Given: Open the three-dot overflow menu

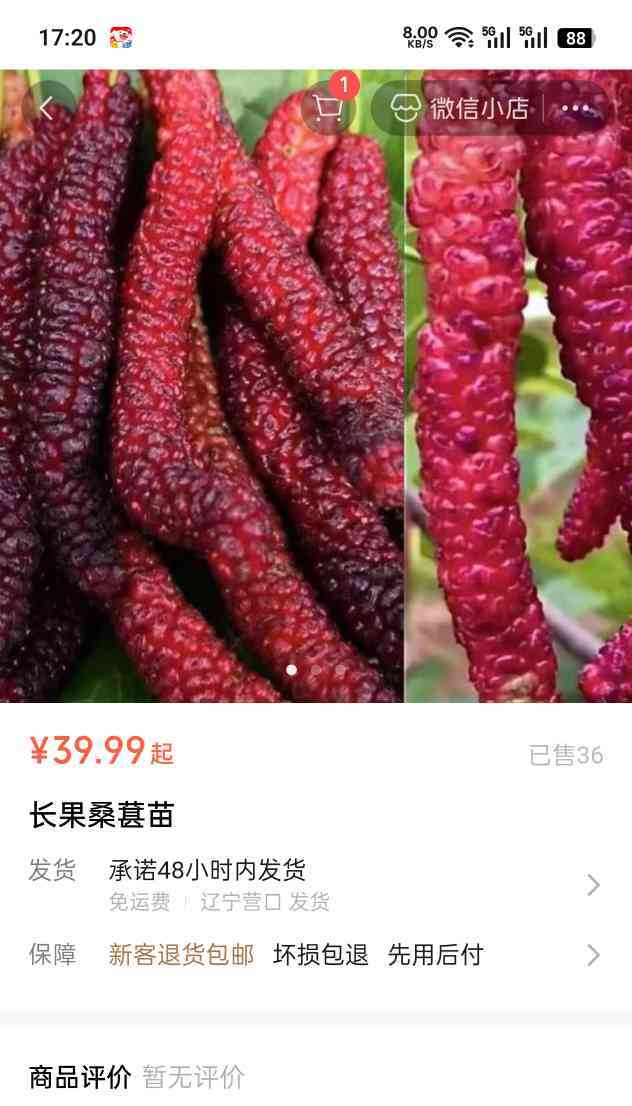Looking at the screenshot, I should coord(576,109).
